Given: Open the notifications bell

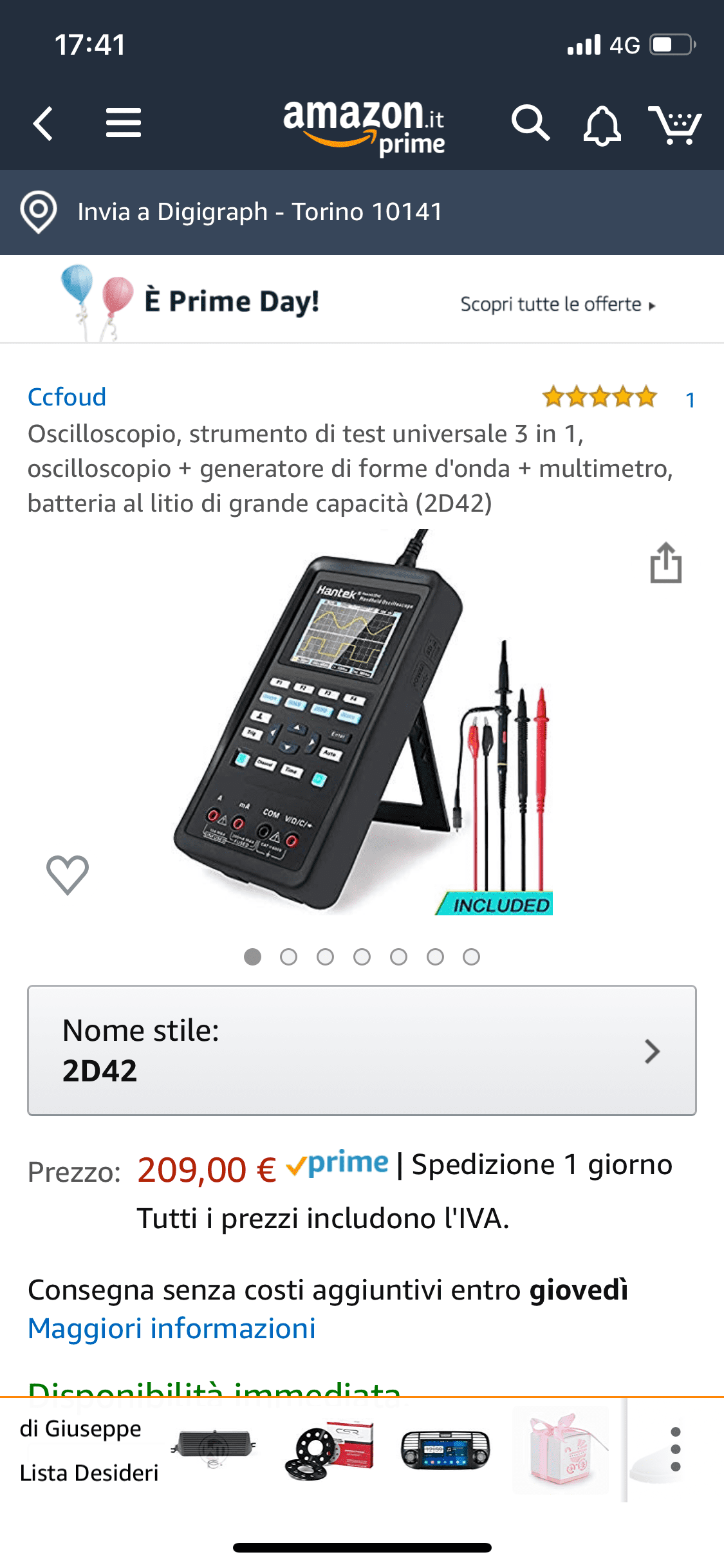Looking at the screenshot, I should click(602, 125).
